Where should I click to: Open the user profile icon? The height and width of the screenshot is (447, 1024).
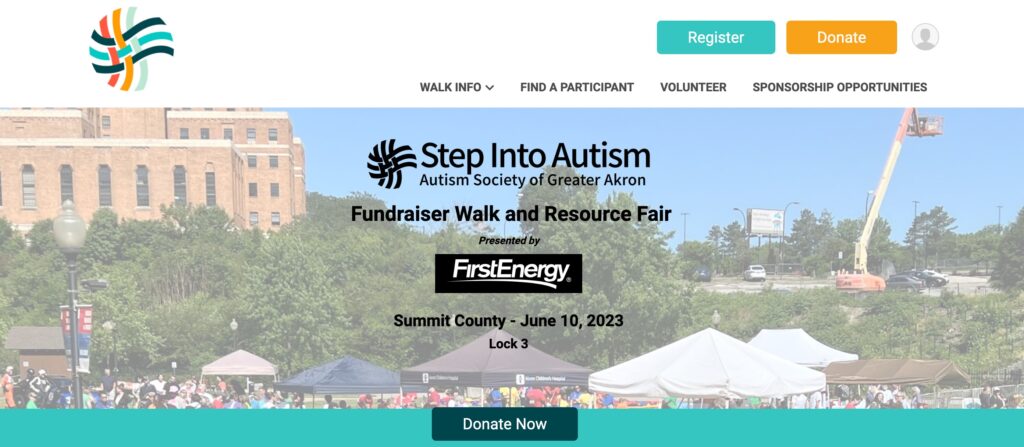point(925,37)
